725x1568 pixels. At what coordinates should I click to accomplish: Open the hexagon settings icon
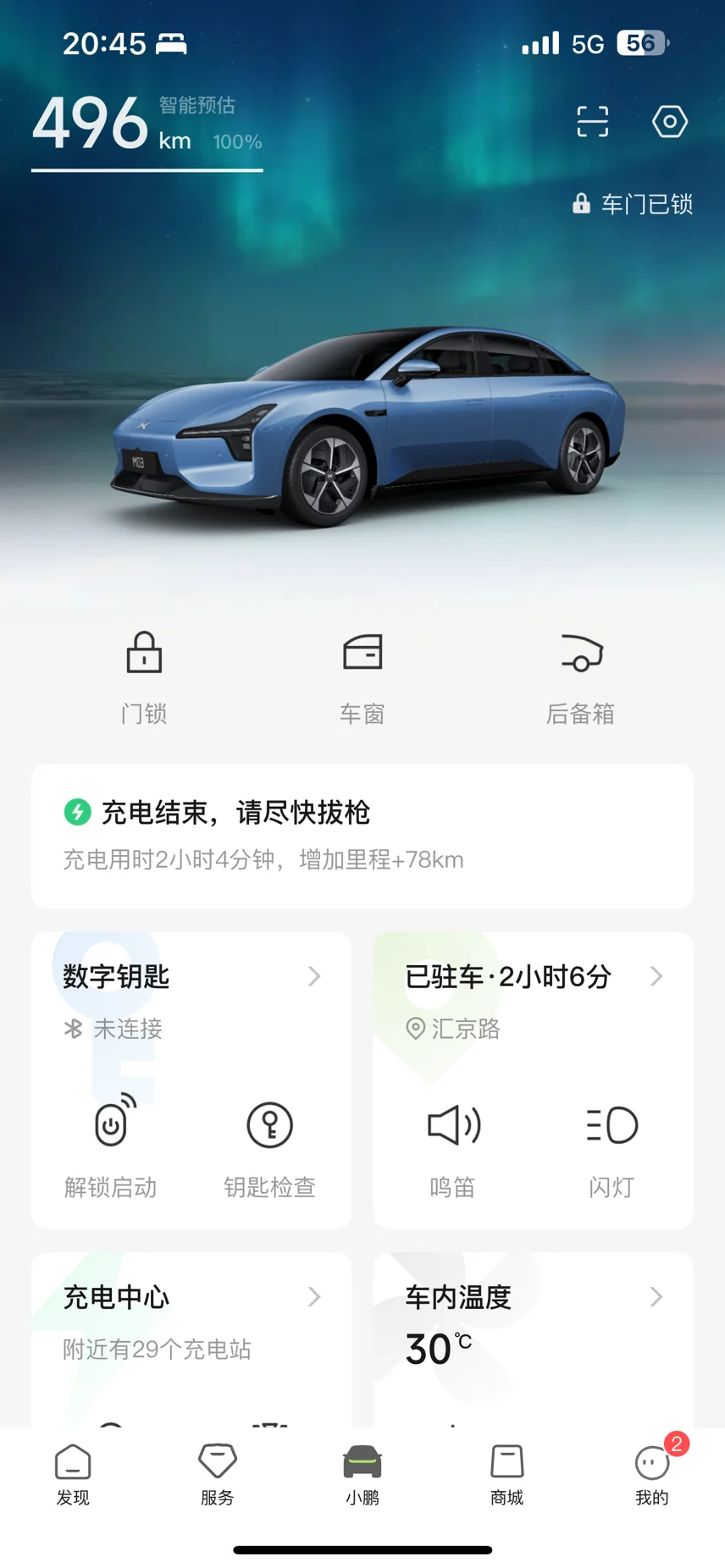tap(669, 122)
